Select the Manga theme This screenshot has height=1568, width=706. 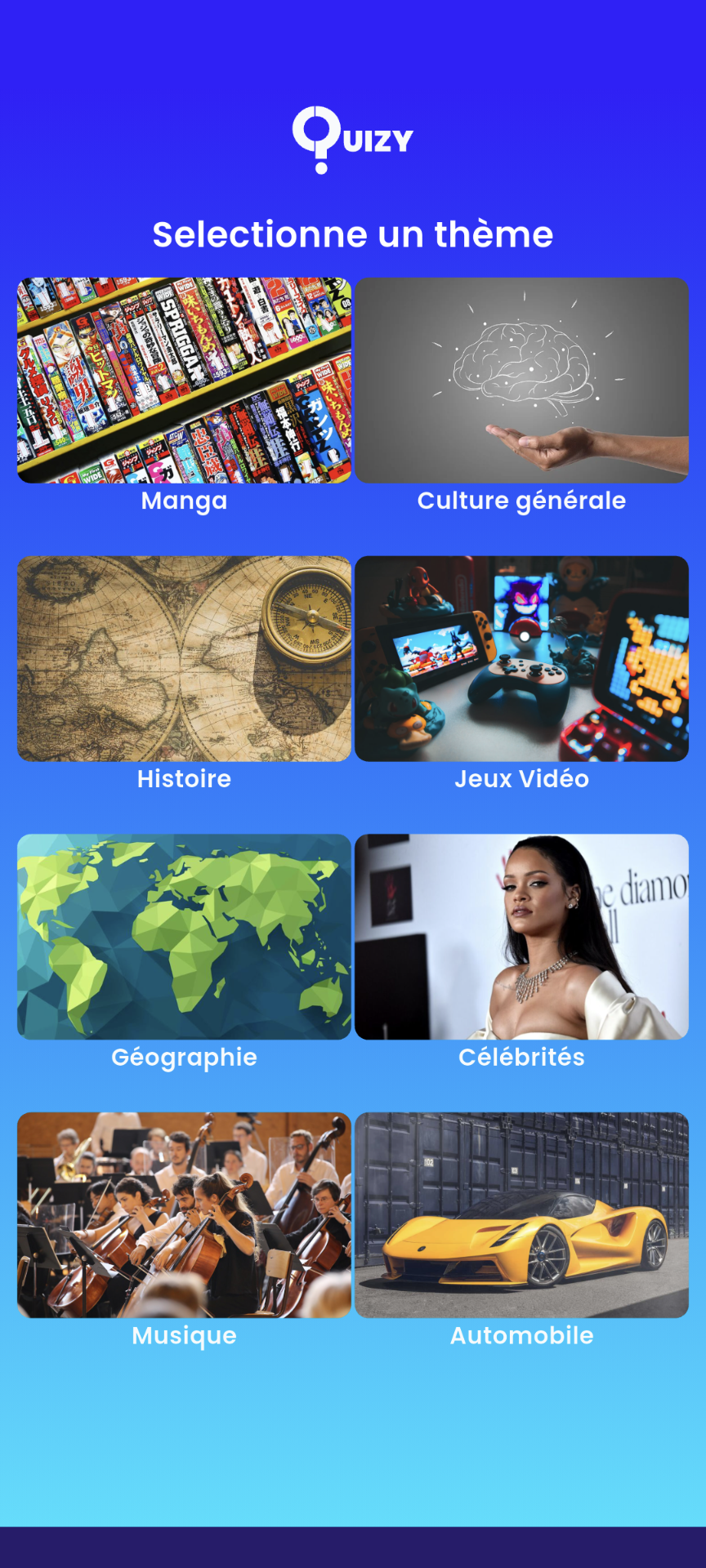184,381
